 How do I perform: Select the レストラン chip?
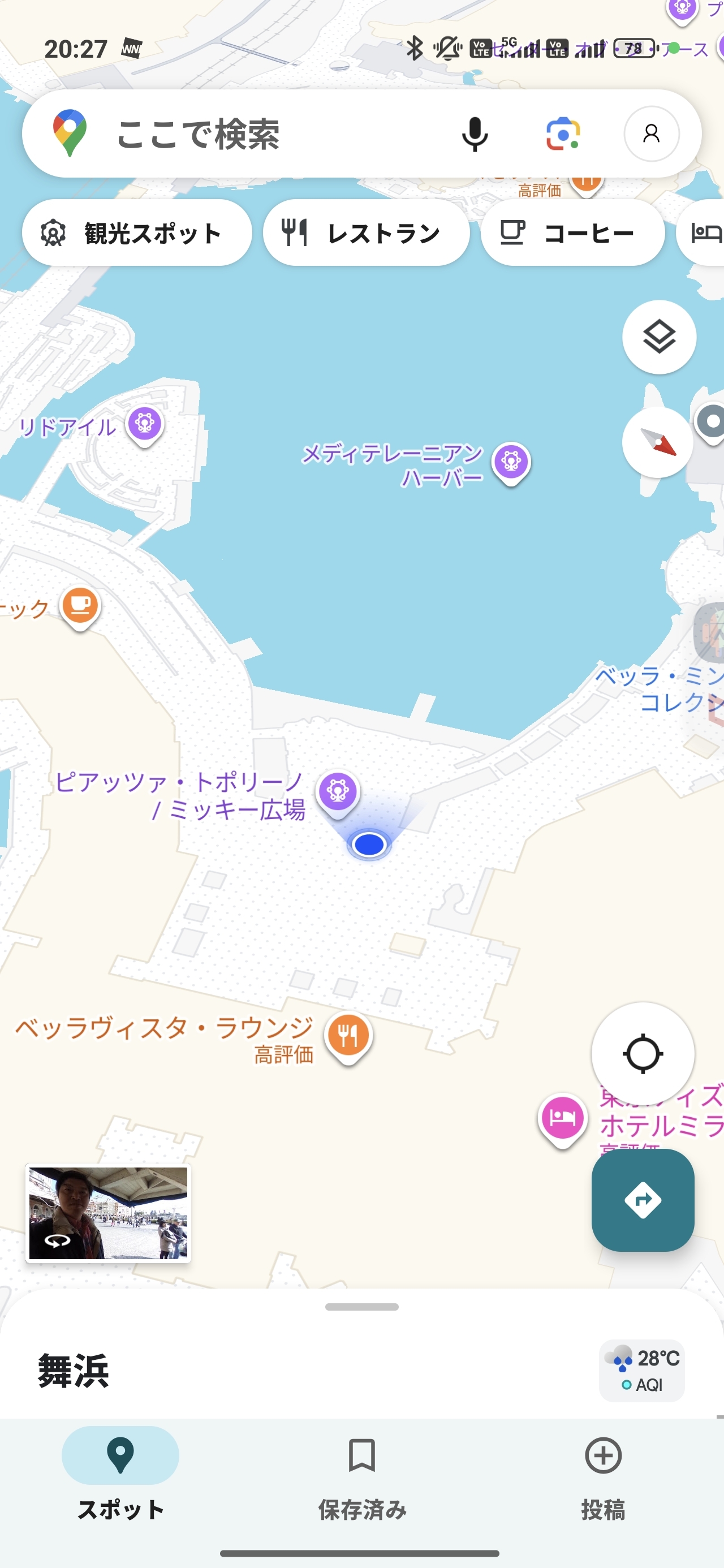tap(366, 233)
